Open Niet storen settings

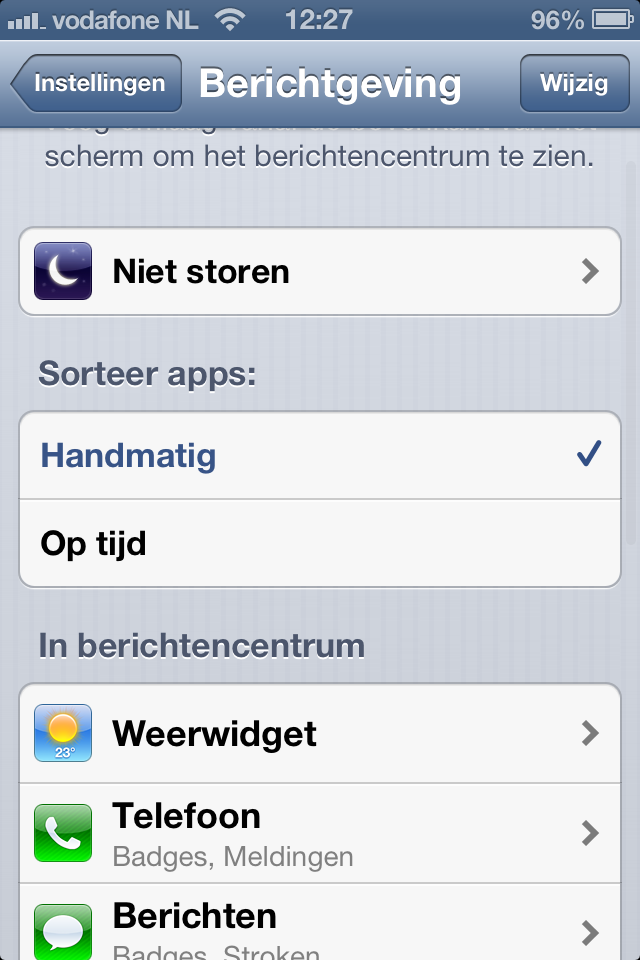coord(320,272)
